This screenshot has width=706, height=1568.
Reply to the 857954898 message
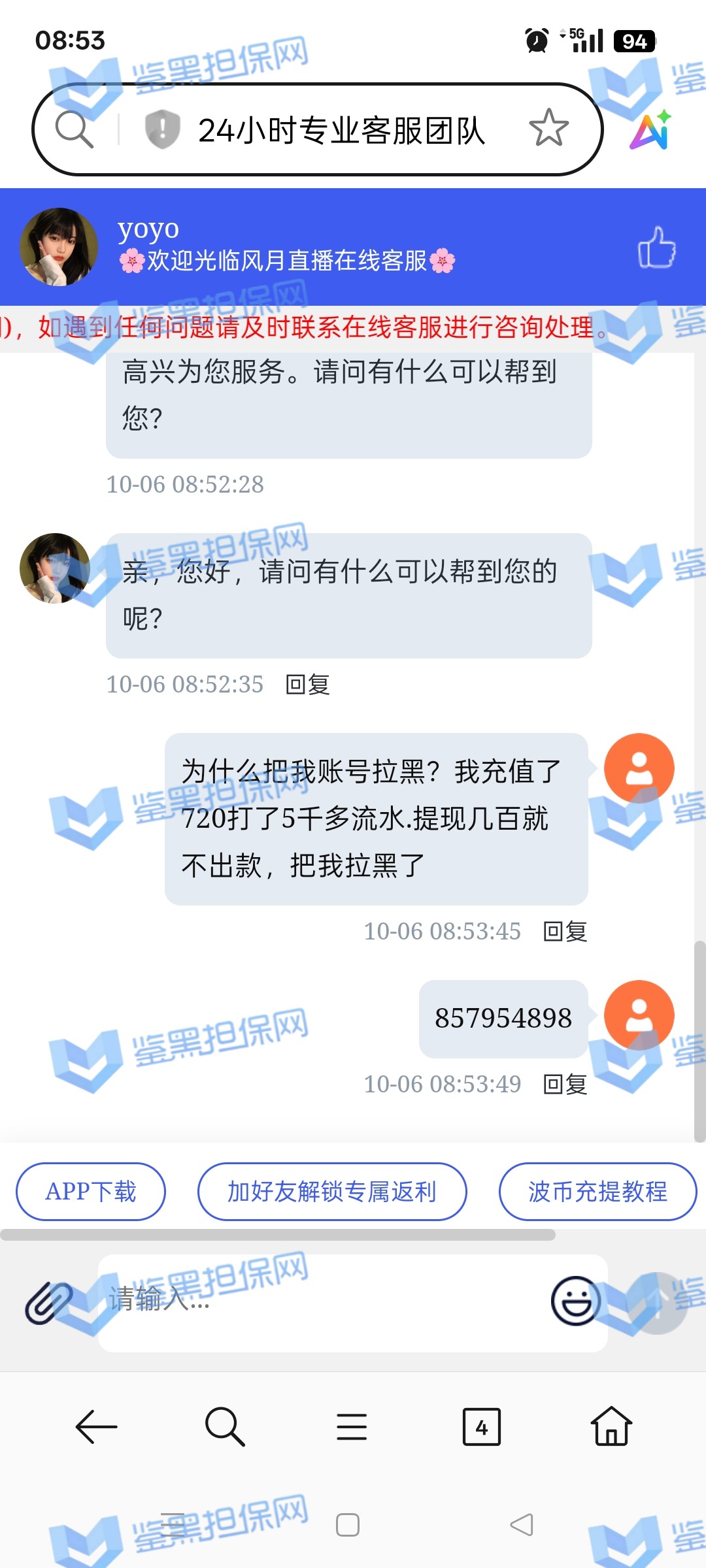tap(565, 1085)
